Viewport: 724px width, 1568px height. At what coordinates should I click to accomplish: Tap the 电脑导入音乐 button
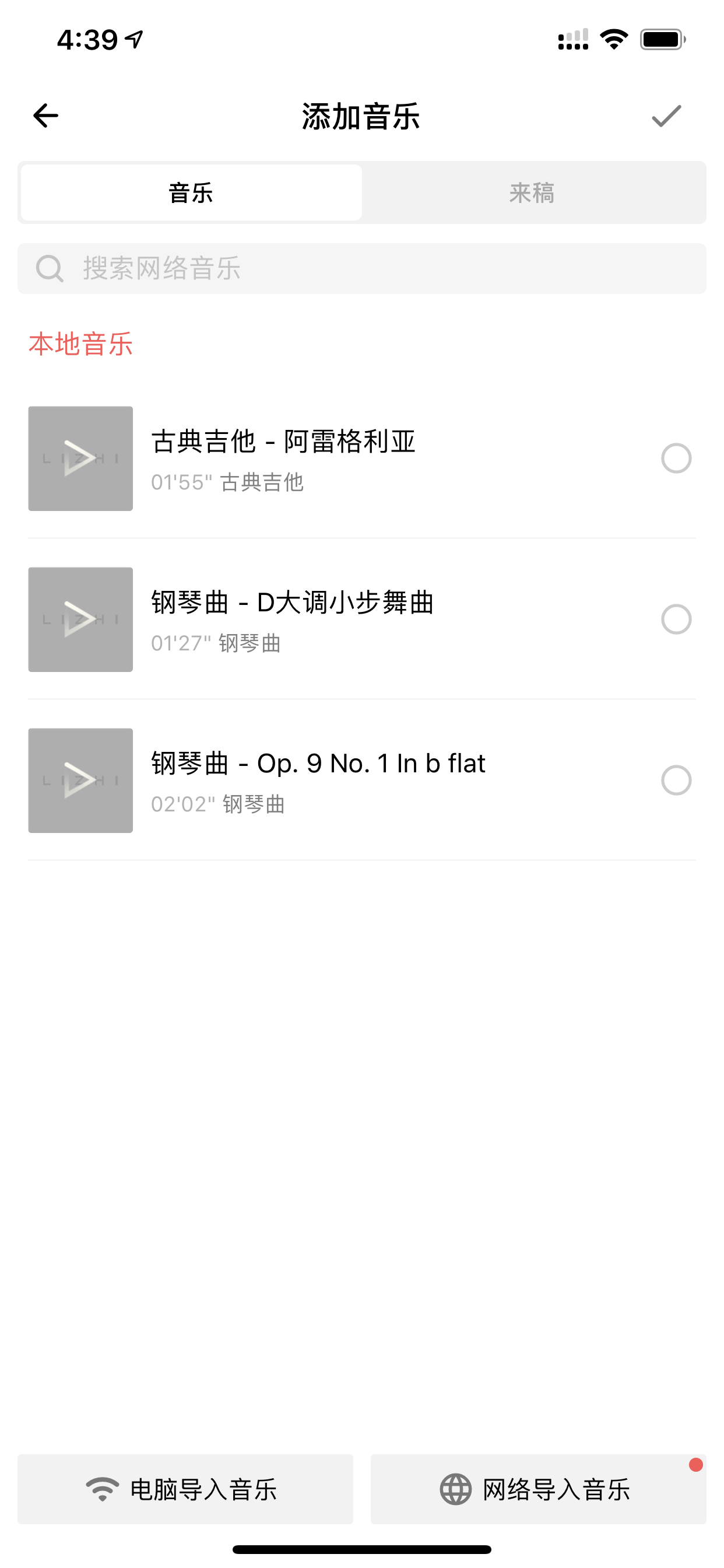[x=185, y=1489]
